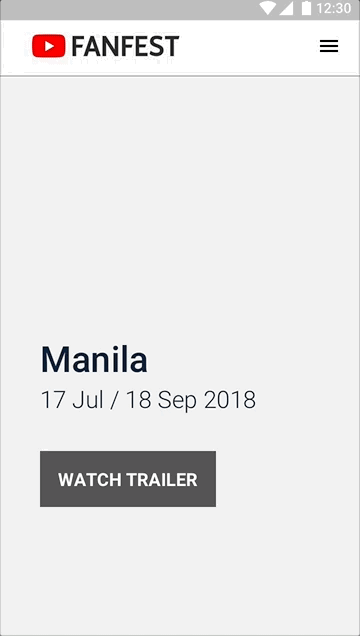
Task: Tap the Watch Trailer button
Action: click(x=128, y=479)
